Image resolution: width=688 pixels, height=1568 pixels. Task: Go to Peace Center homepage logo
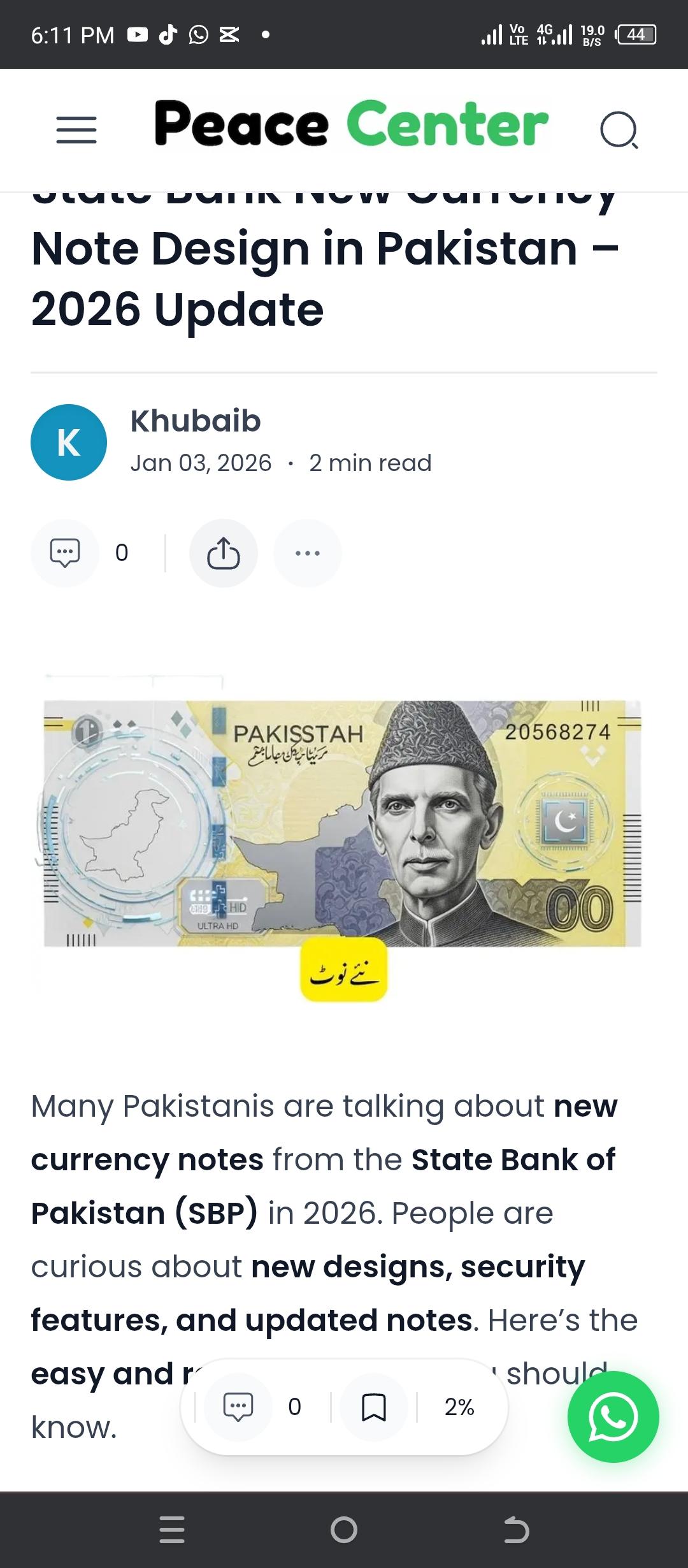click(x=351, y=124)
